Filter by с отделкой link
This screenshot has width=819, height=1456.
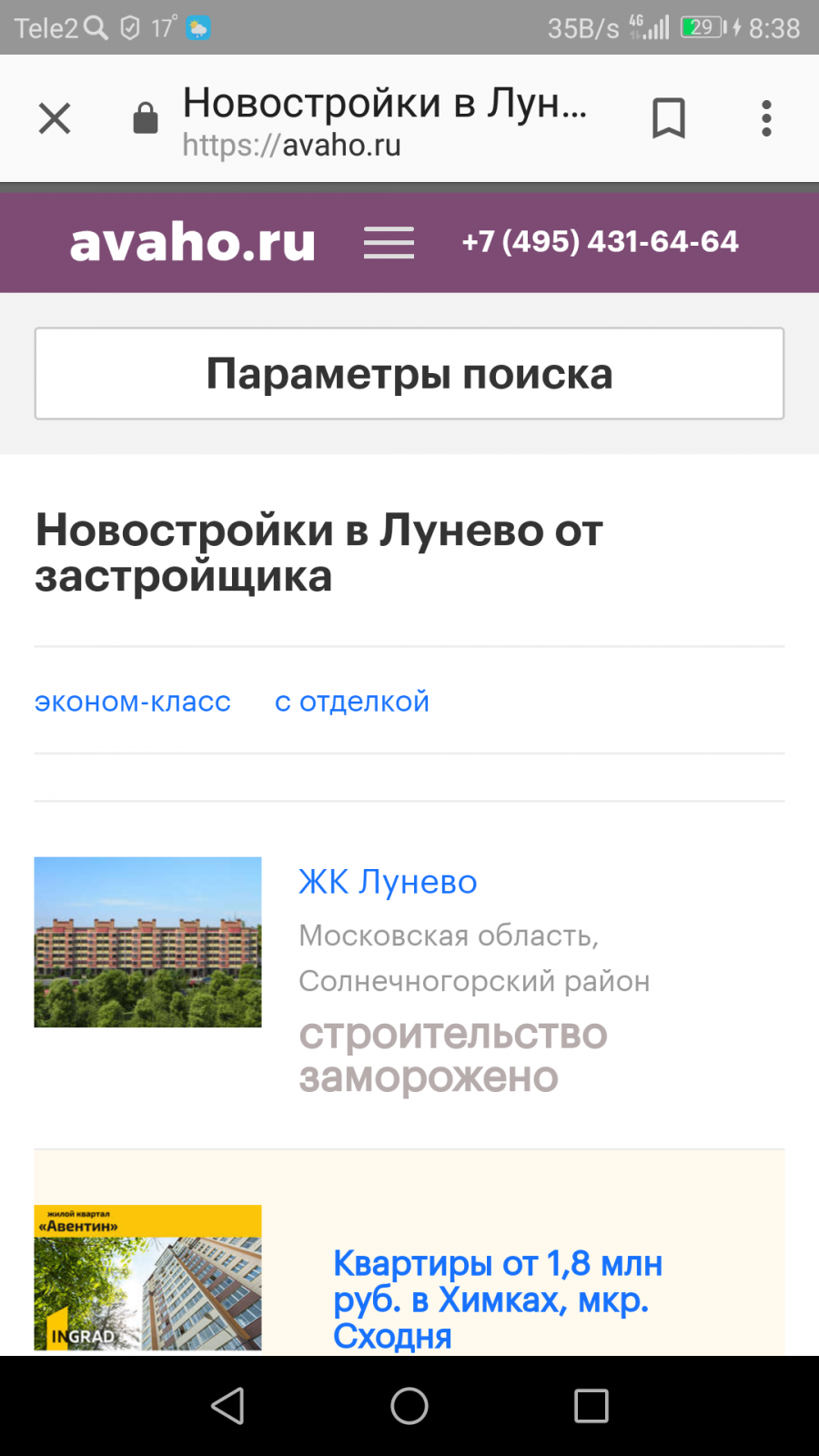352,702
